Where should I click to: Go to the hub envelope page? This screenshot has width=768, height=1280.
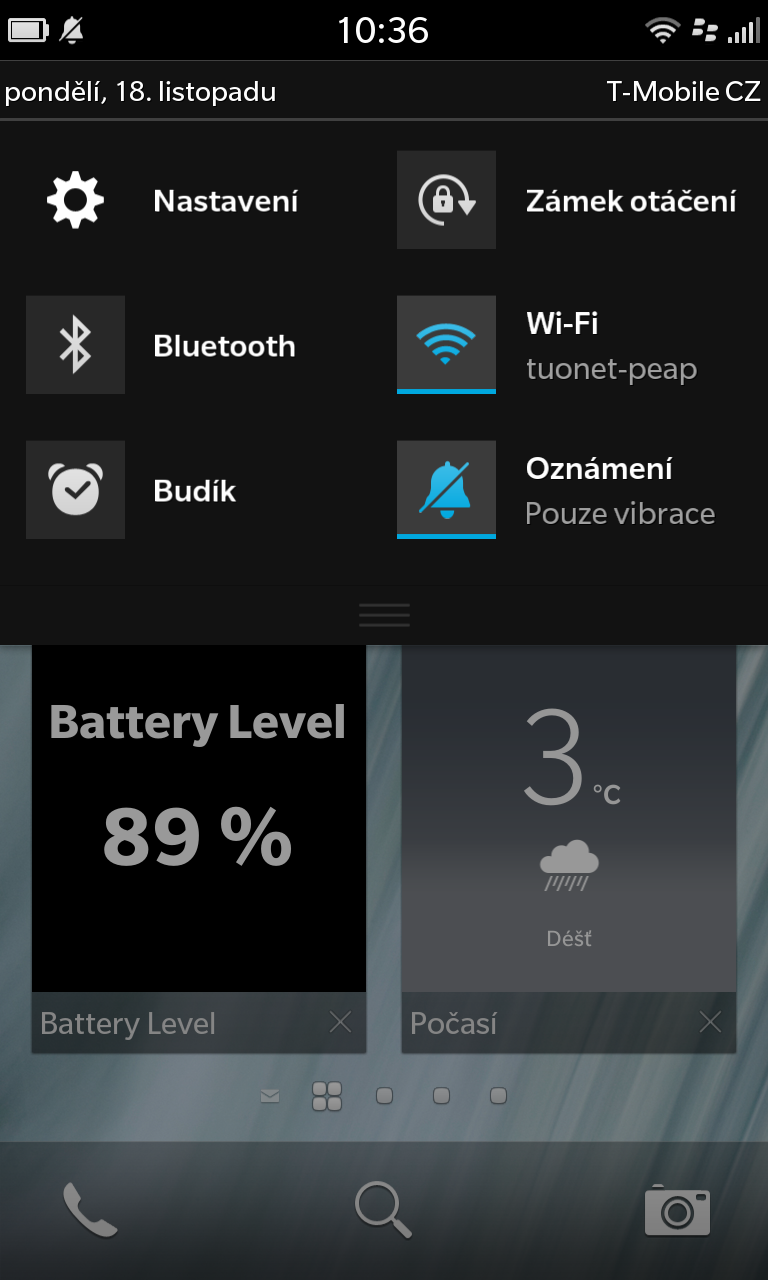(270, 1096)
